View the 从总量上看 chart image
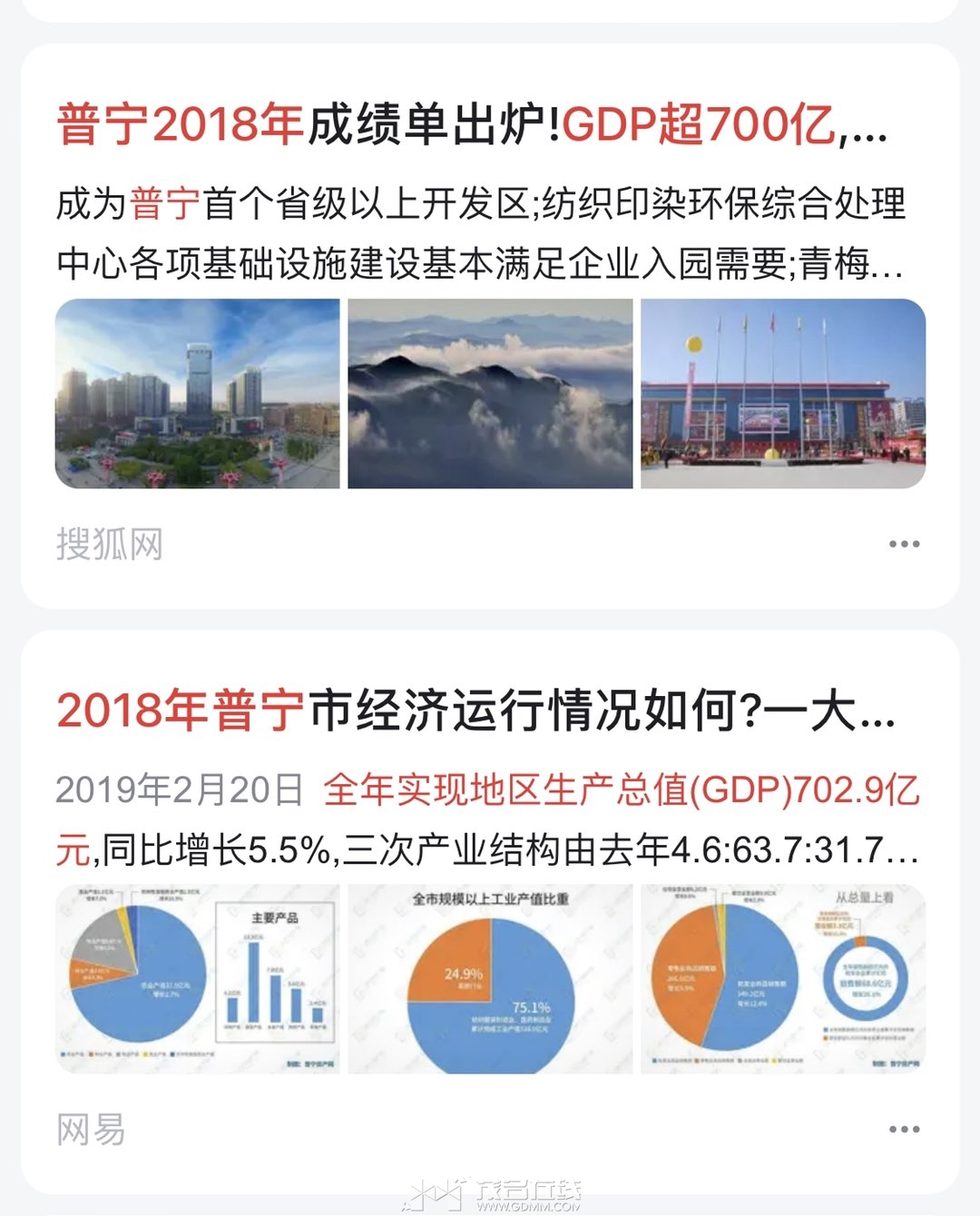980x1216 pixels. (x=783, y=979)
